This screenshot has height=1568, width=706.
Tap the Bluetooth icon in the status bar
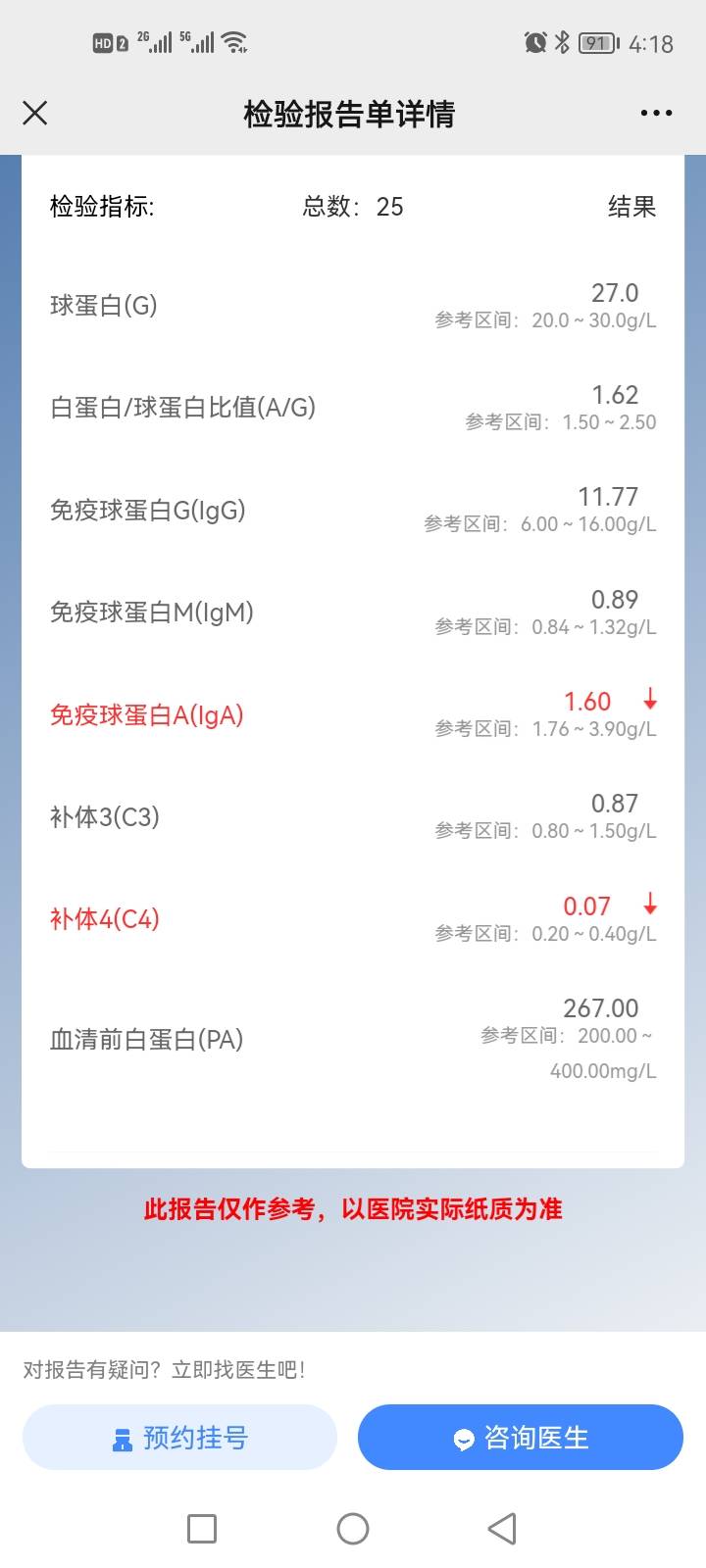coord(564,42)
